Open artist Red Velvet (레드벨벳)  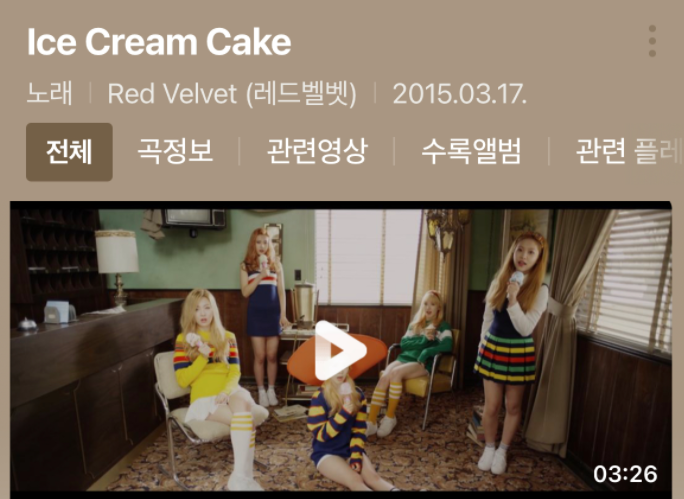pos(231,94)
